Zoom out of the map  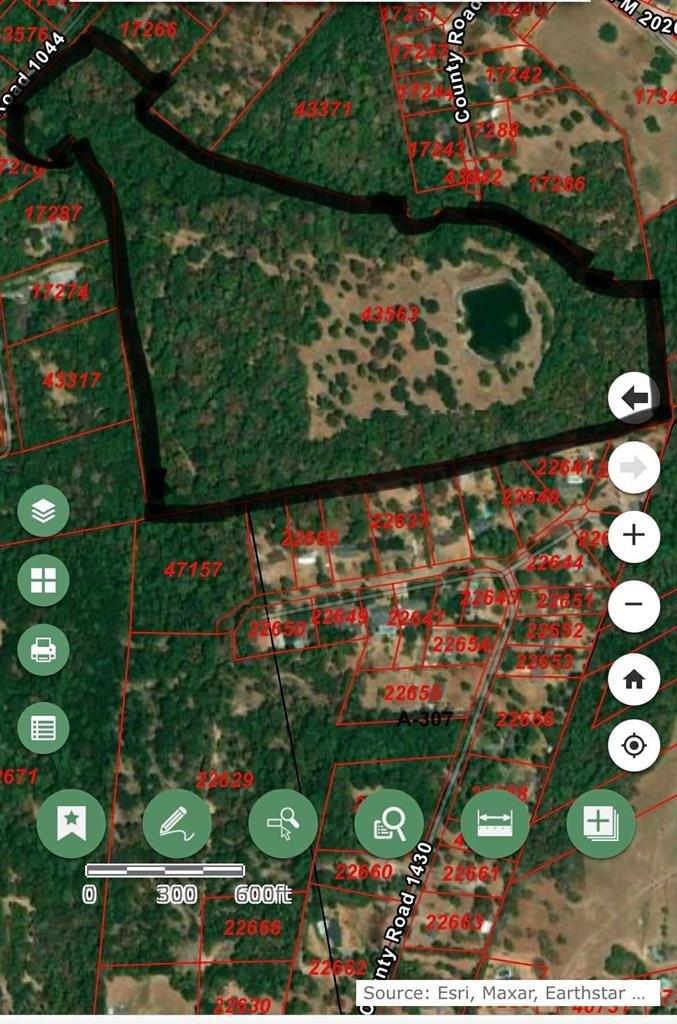pos(634,604)
